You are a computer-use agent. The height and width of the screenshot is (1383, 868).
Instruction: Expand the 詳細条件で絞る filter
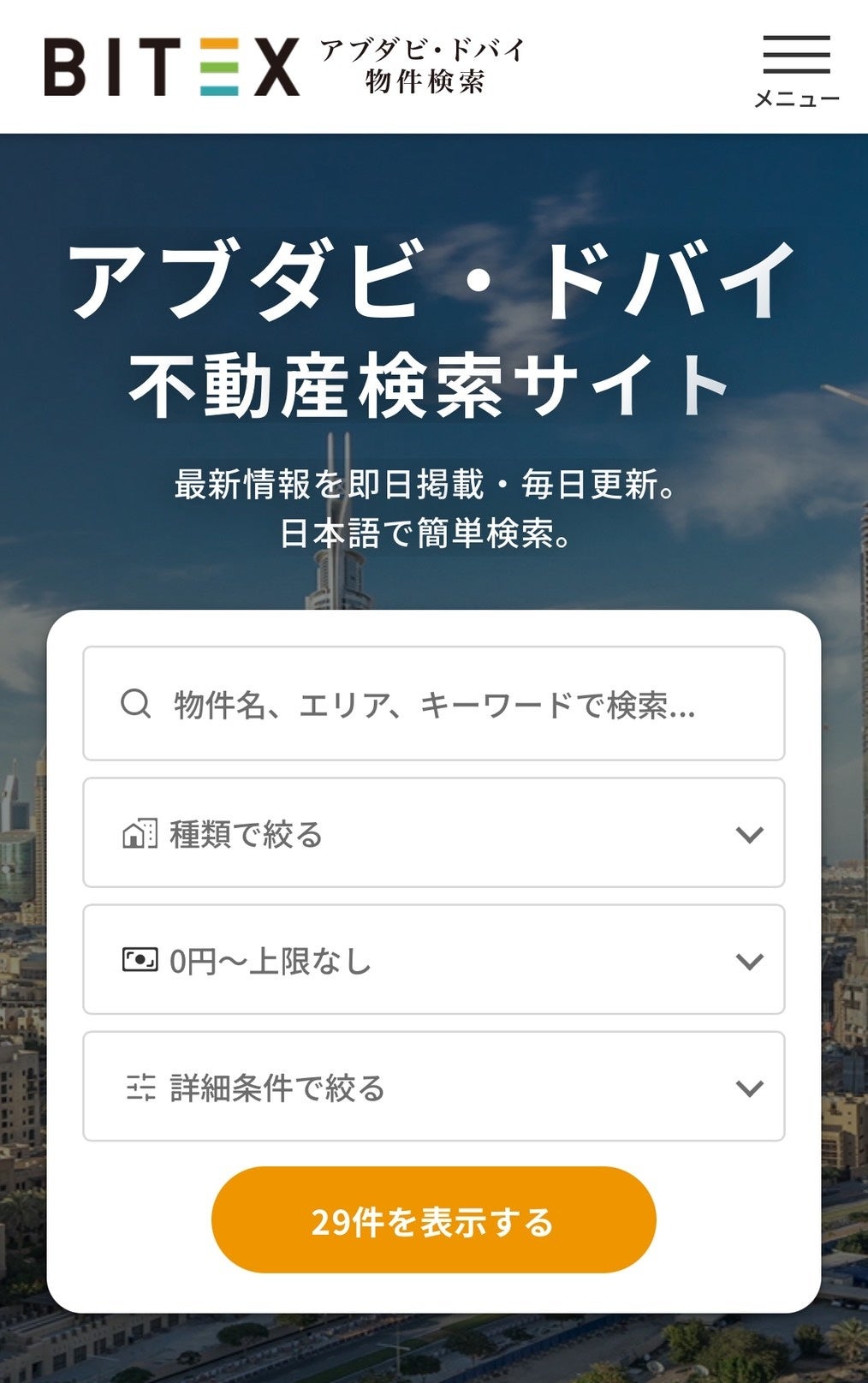(434, 1087)
